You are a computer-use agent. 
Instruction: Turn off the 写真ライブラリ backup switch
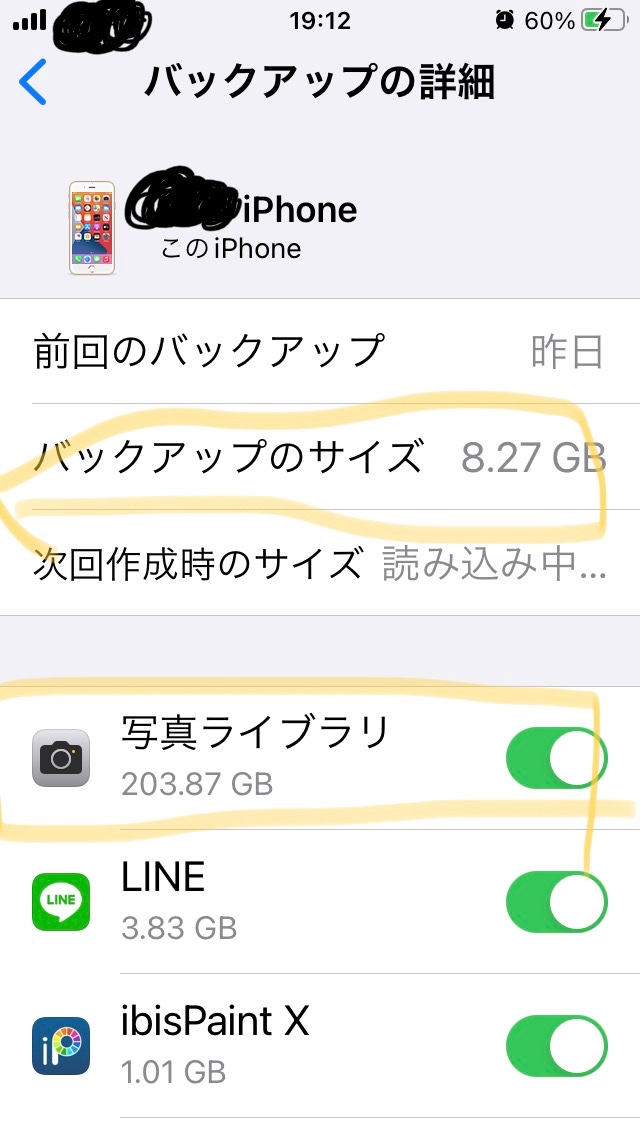click(x=556, y=758)
